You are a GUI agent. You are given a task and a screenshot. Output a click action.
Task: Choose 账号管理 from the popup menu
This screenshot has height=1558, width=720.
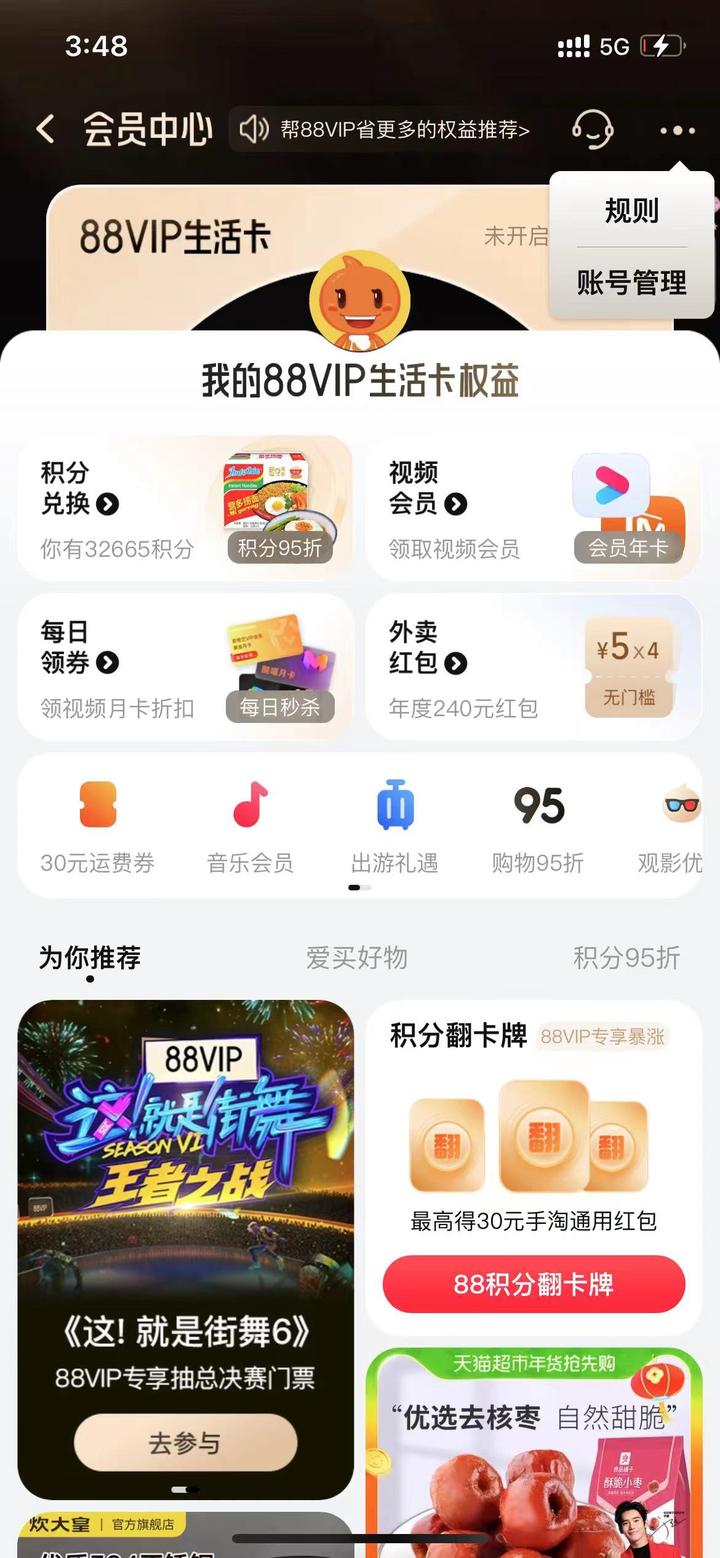point(631,282)
